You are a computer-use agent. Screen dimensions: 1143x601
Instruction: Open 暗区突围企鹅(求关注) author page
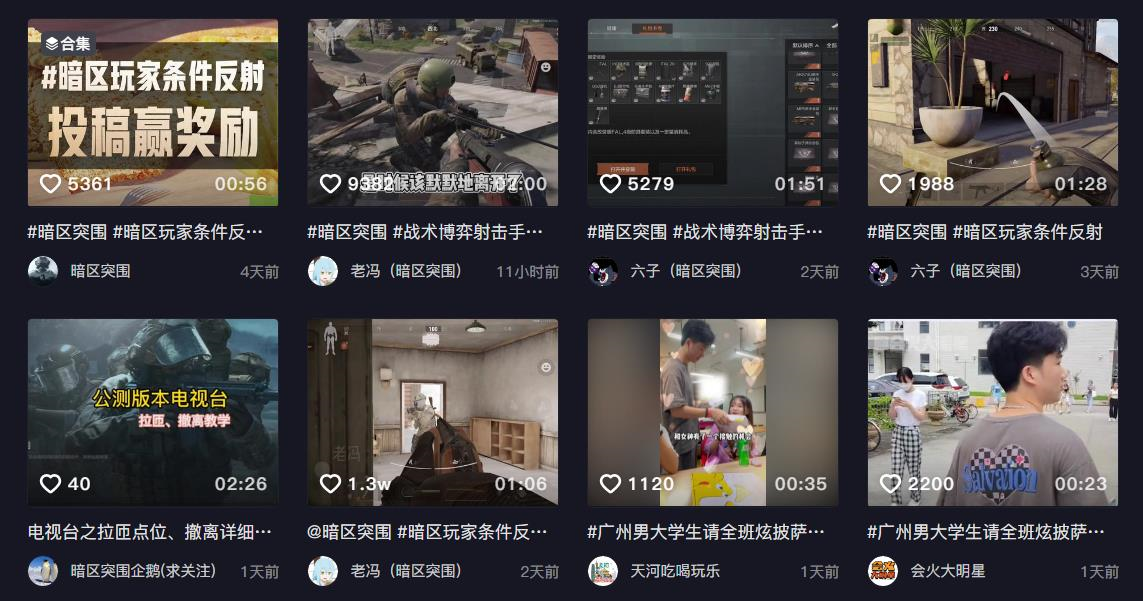(x=143, y=571)
